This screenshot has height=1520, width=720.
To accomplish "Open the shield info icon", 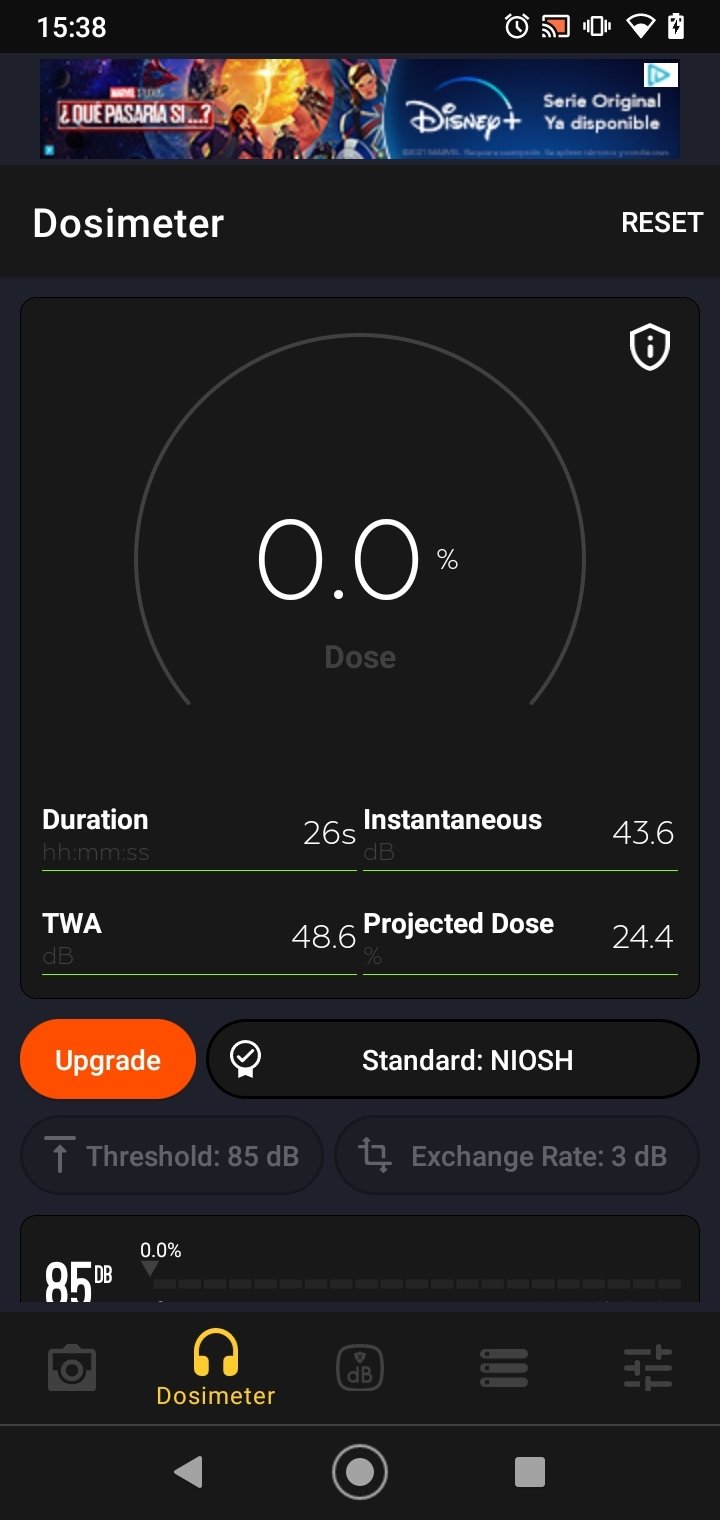I will [x=650, y=347].
